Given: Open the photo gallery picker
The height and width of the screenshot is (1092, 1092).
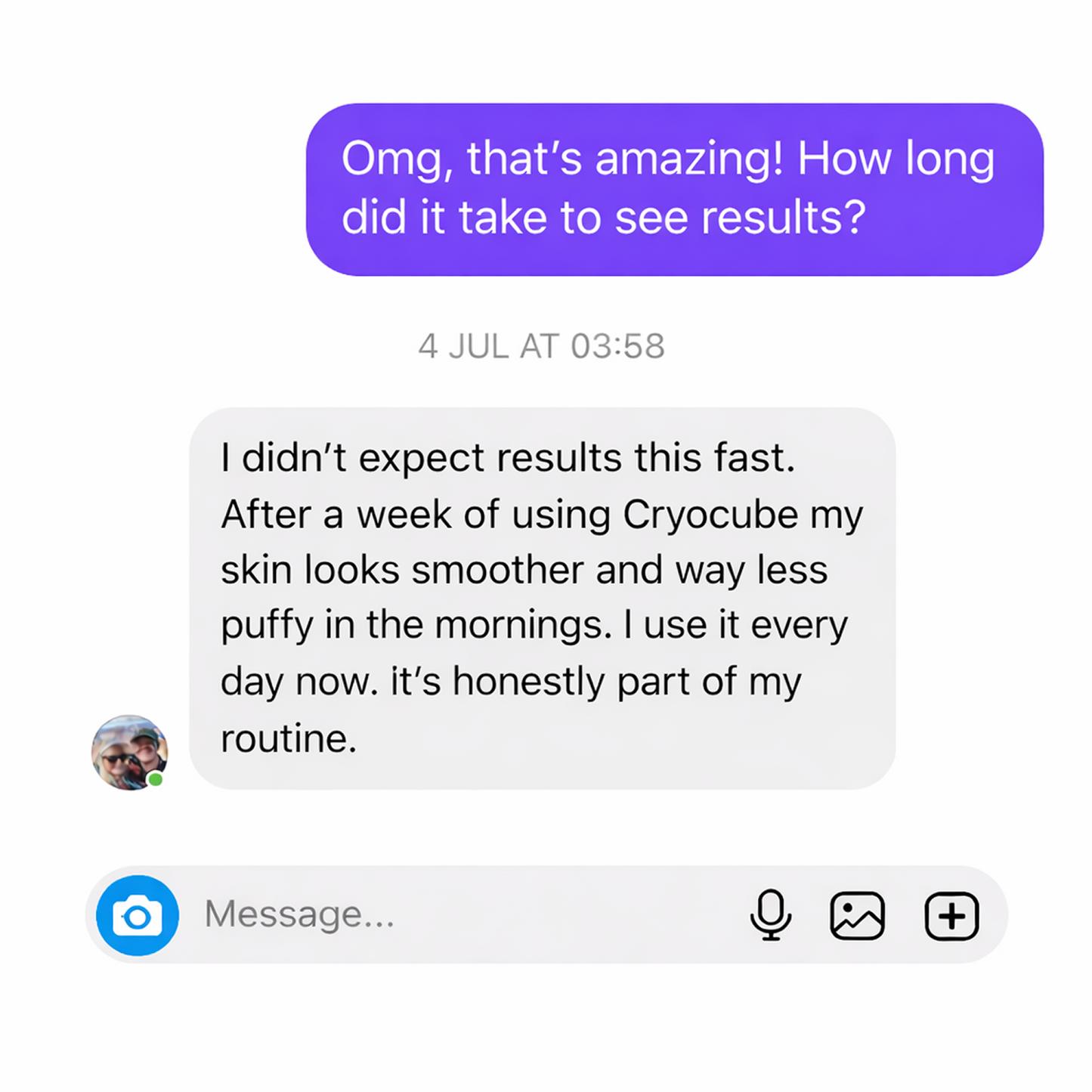Looking at the screenshot, I should click(x=857, y=916).
